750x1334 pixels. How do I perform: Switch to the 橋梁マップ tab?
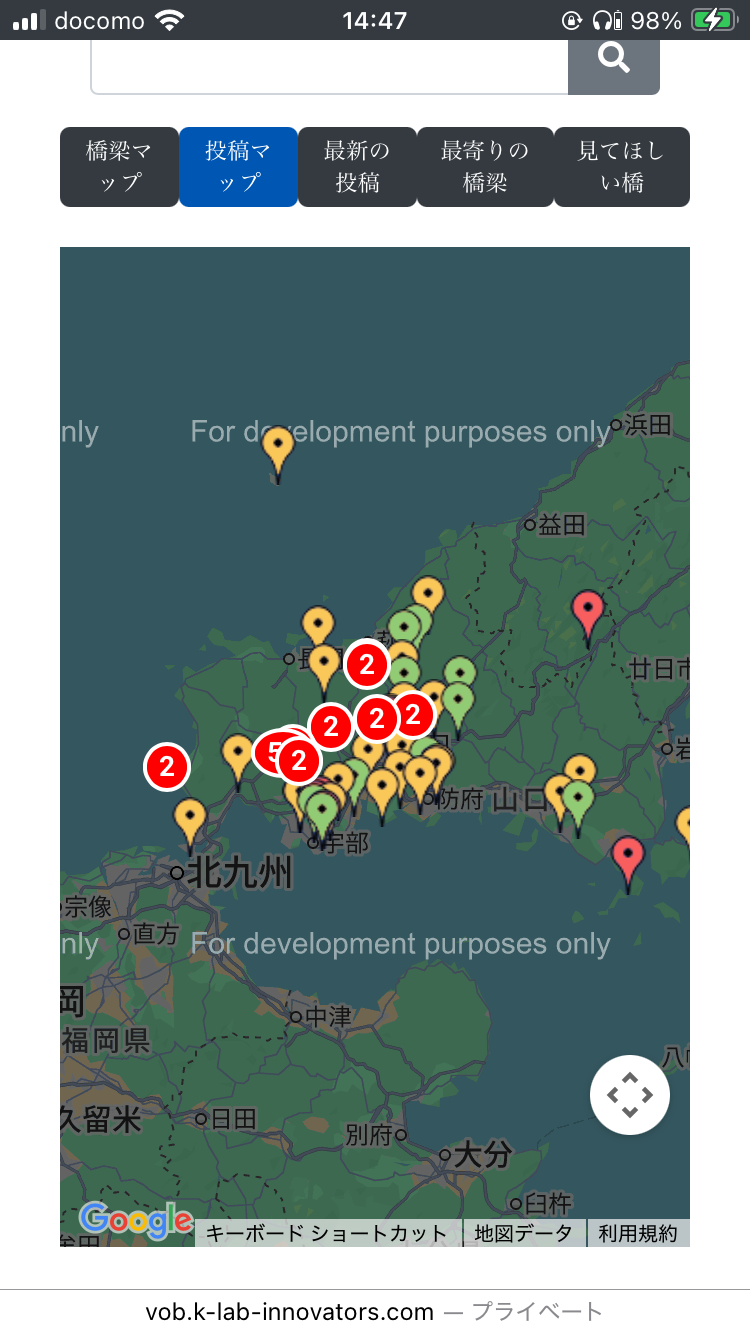(x=119, y=167)
